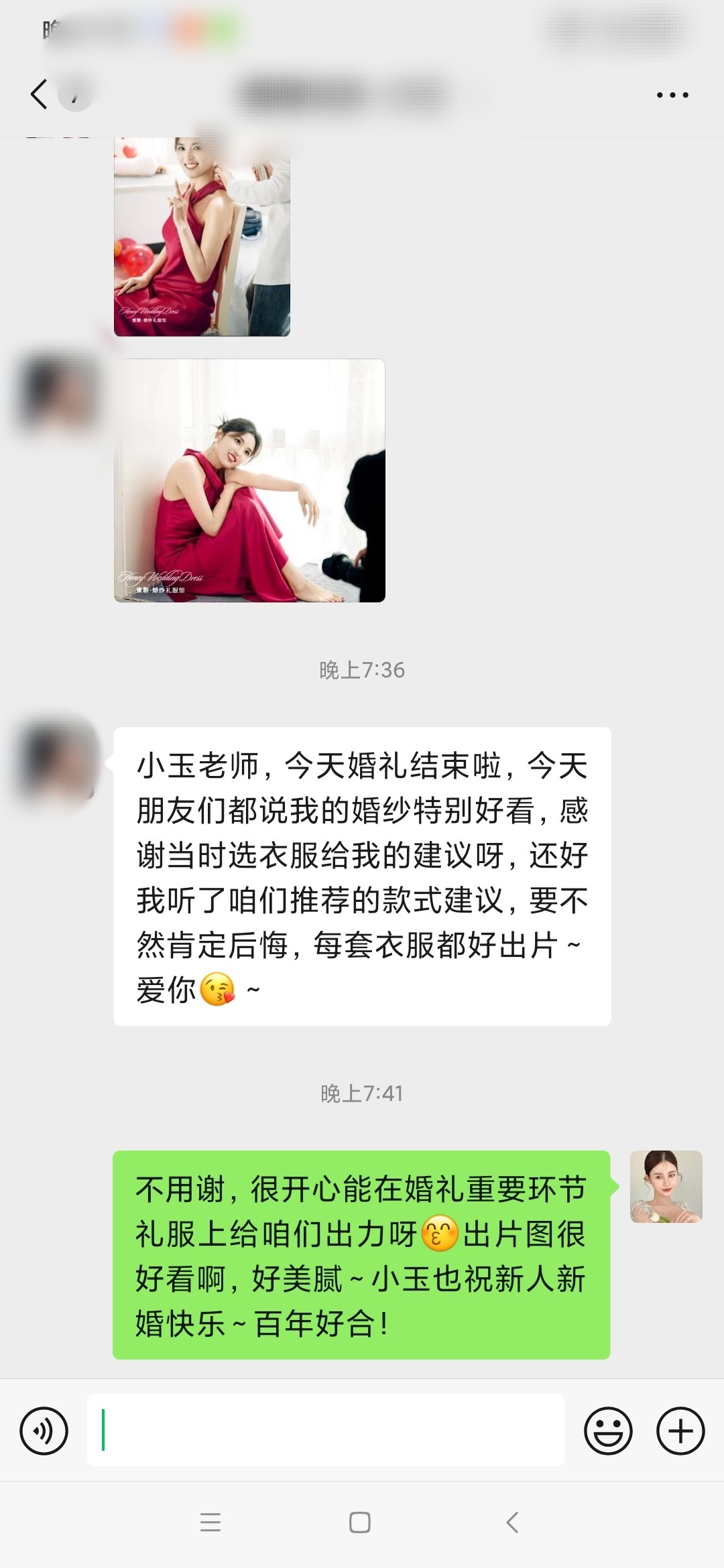Open my own profile avatar
Viewport: 724px width, 1568px height.
pyautogui.click(x=666, y=1187)
